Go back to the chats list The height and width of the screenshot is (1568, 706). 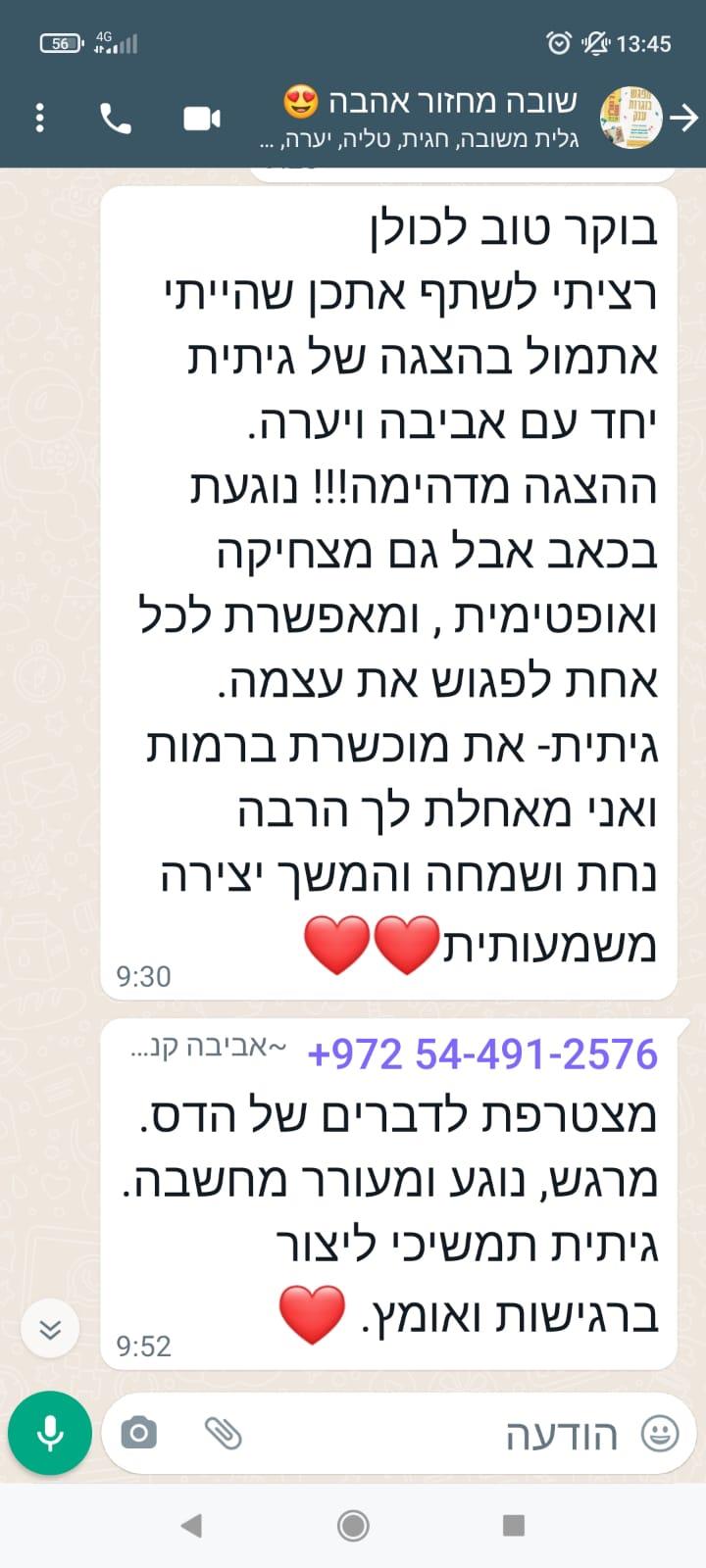pos(683,119)
